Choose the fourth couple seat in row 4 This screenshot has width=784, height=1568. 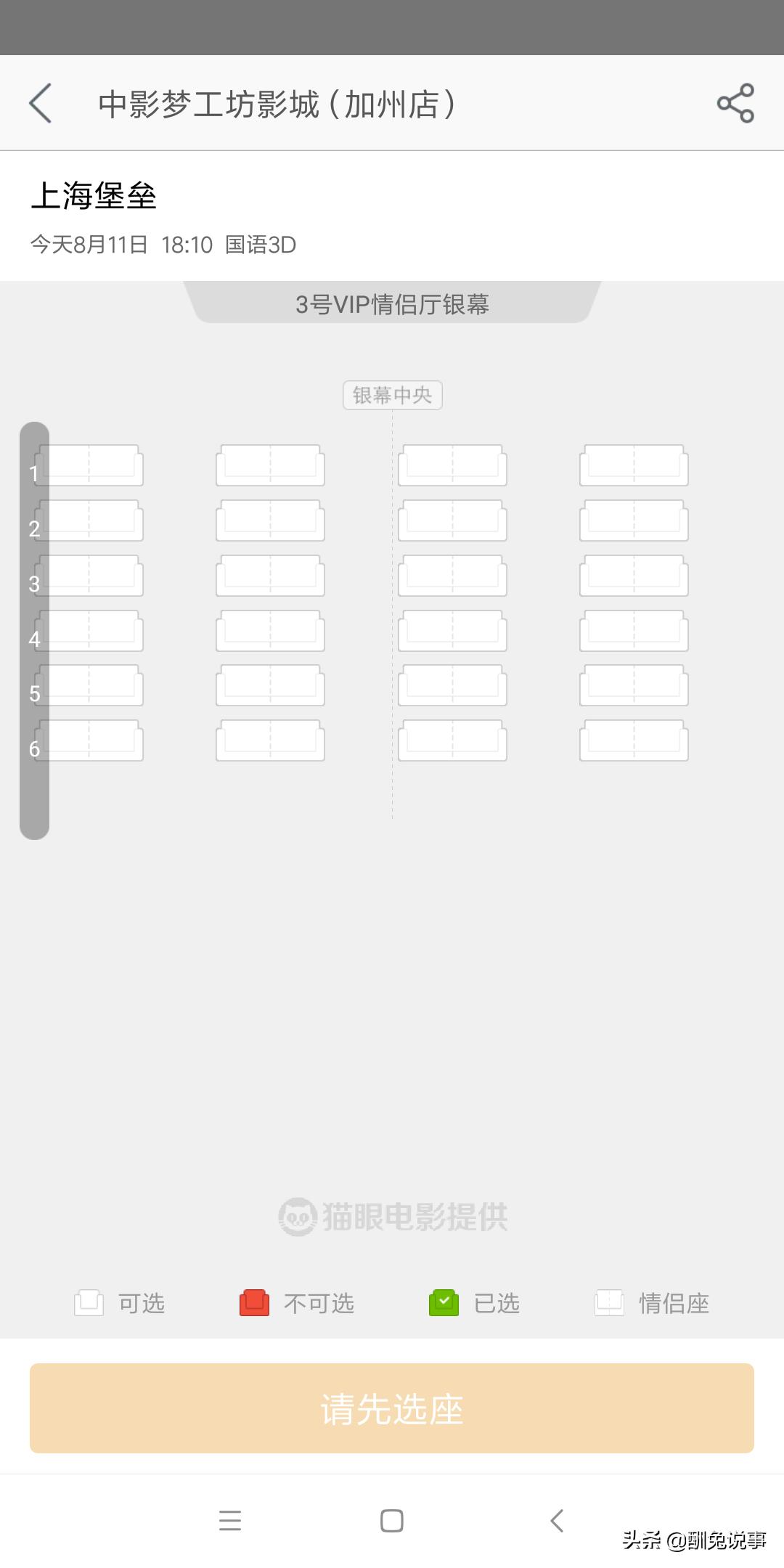tap(634, 631)
